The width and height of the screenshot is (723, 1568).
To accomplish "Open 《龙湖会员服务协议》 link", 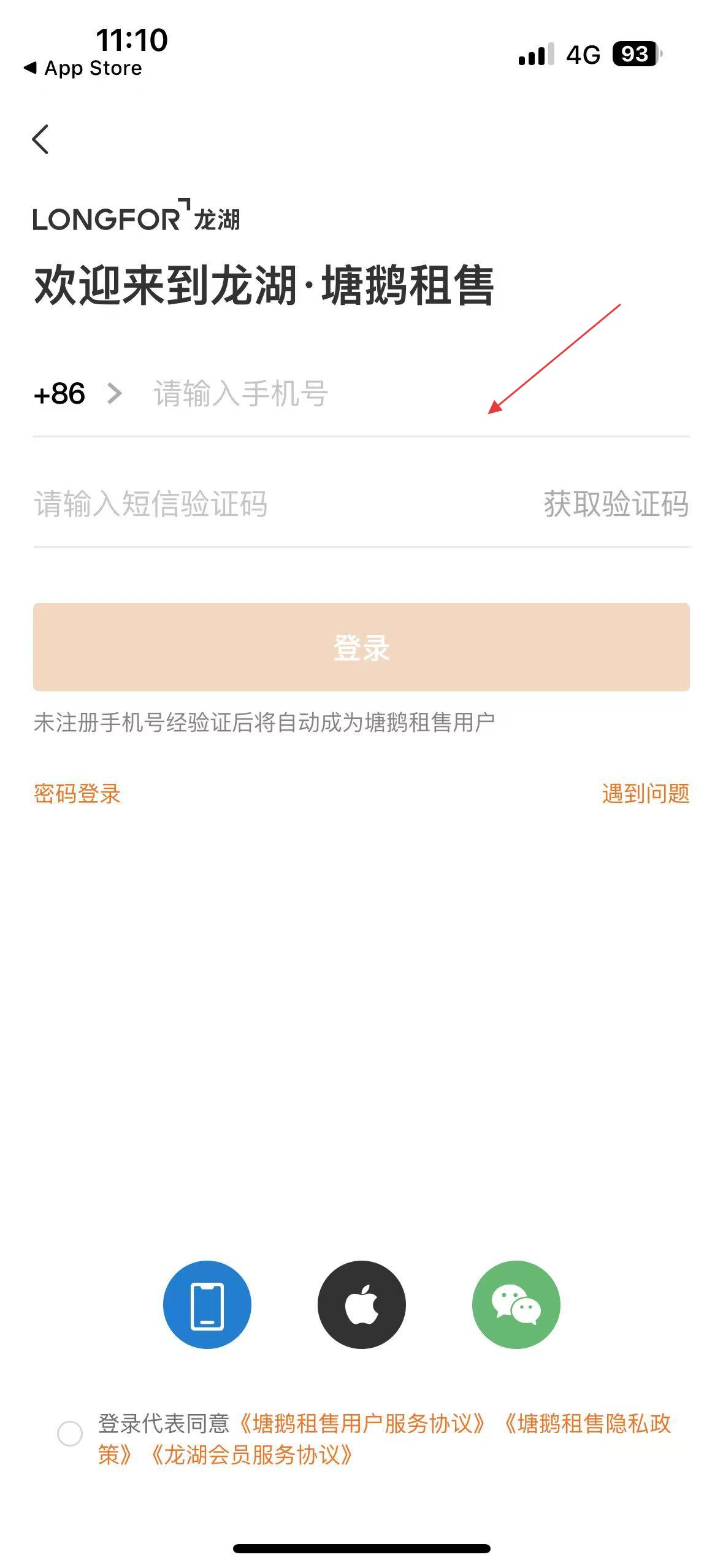I will 251,1455.
